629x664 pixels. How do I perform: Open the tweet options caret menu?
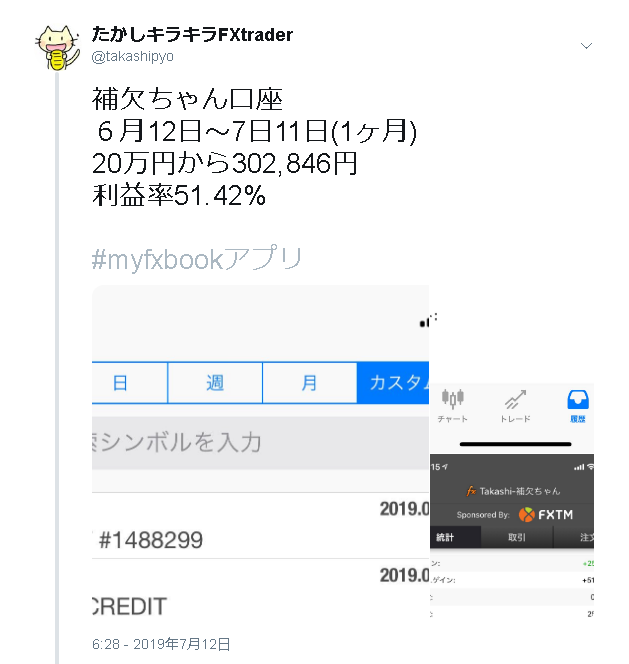(587, 46)
